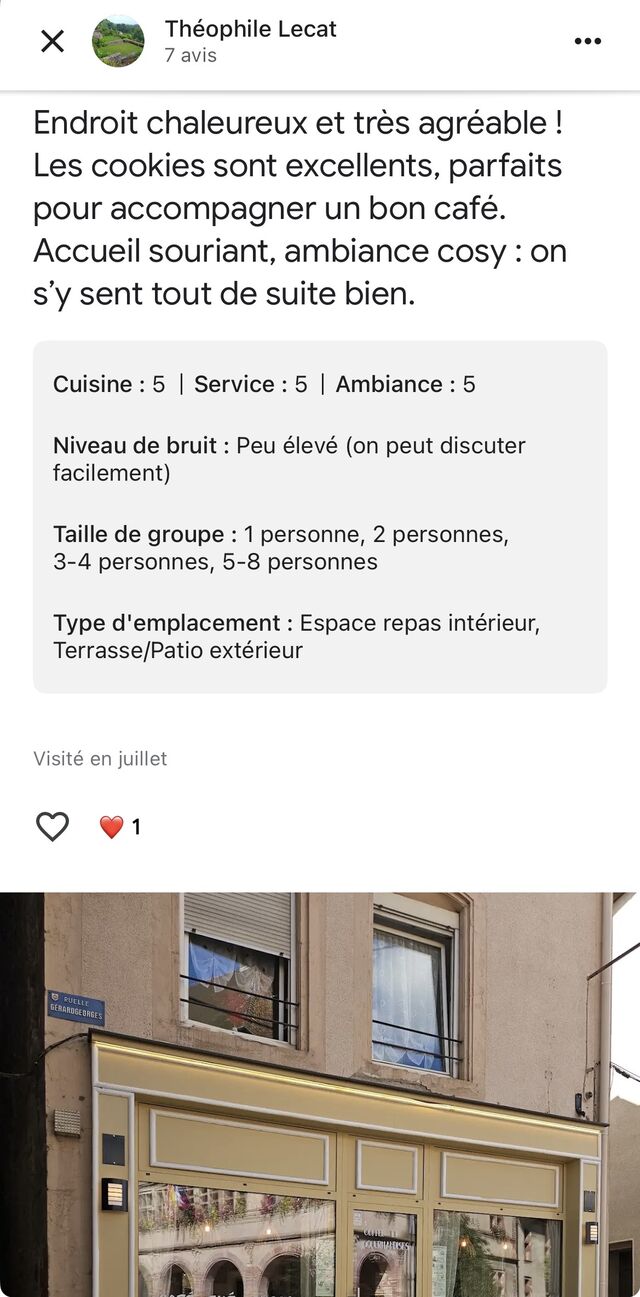Open the three-dot overflow menu

(x=588, y=41)
